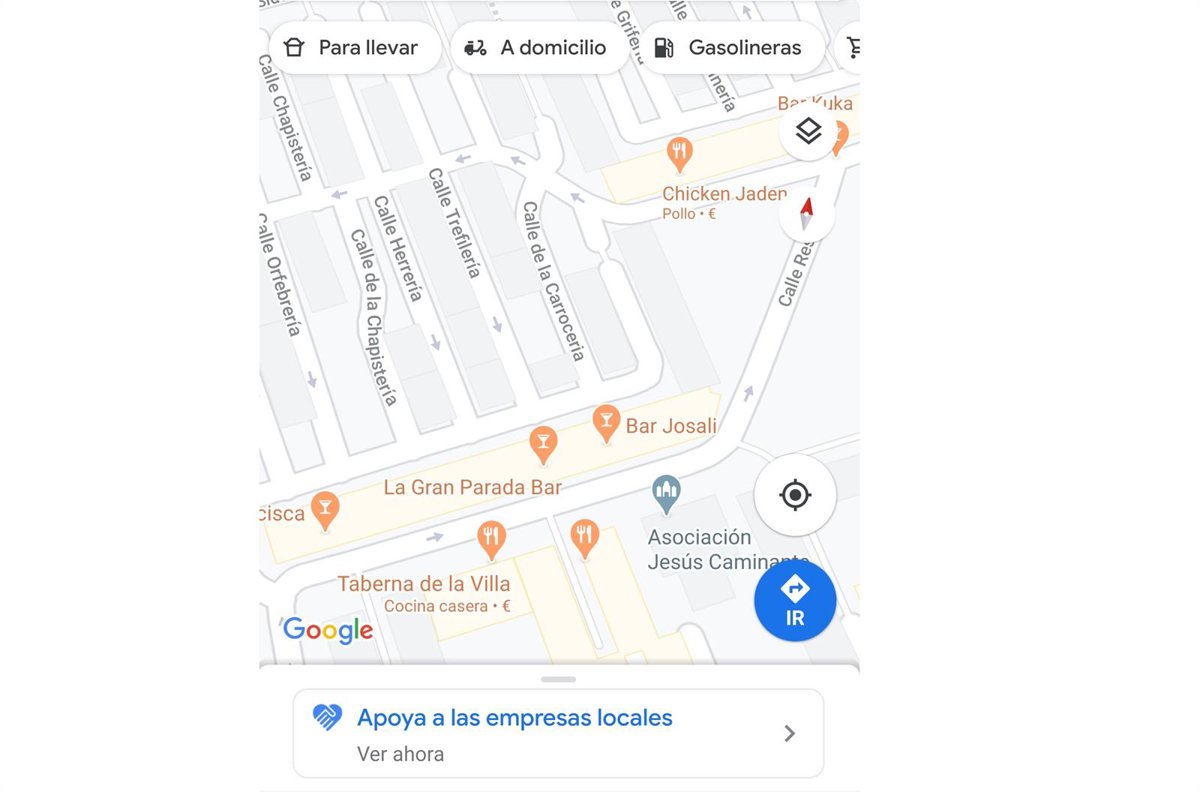Open the Bar Josali place marker
Screen dimensions: 1200x792
click(606, 423)
